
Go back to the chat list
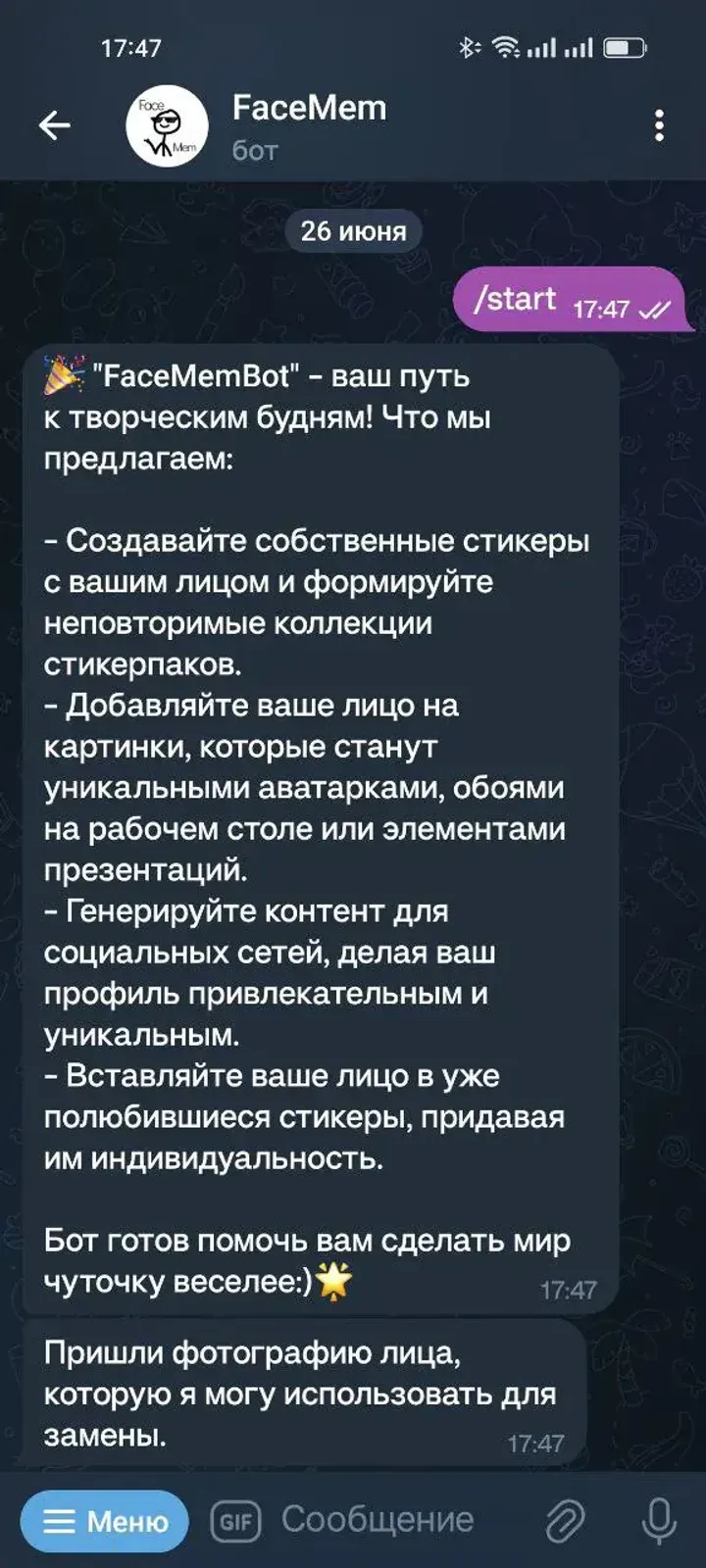[55, 125]
